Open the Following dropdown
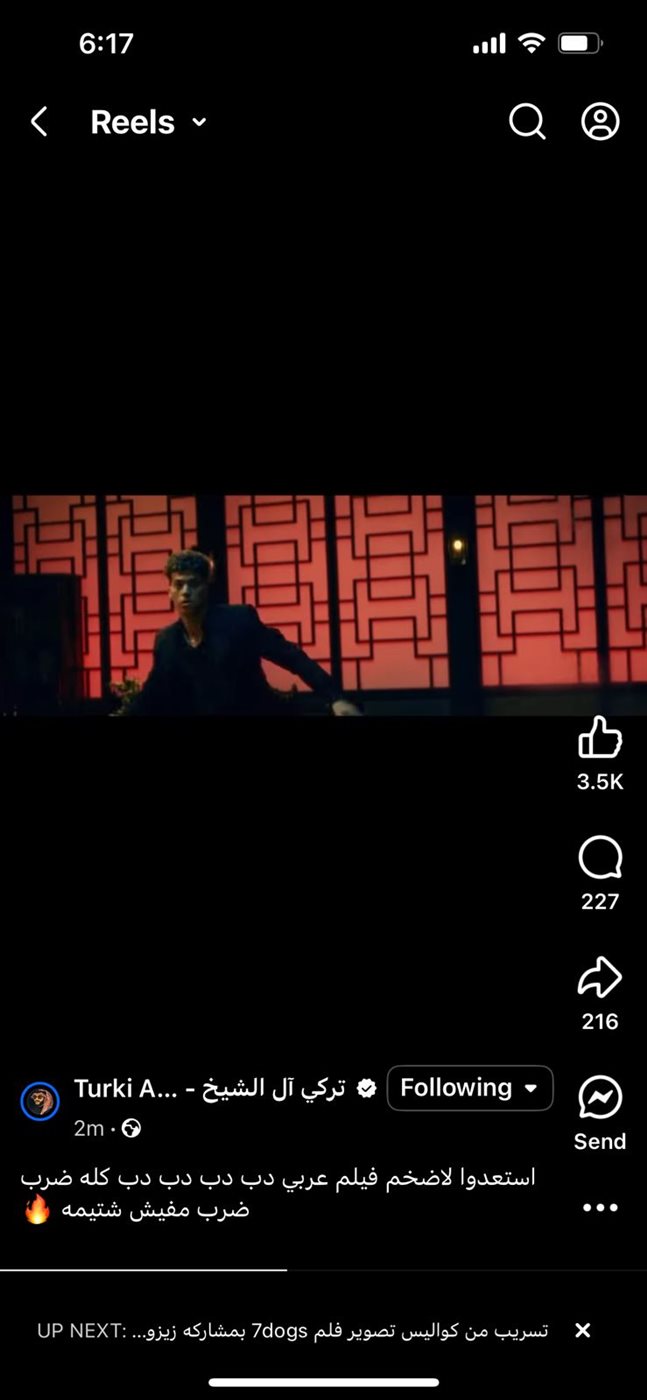Screen dimensions: 647x1400 pyautogui.click(x=470, y=1088)
